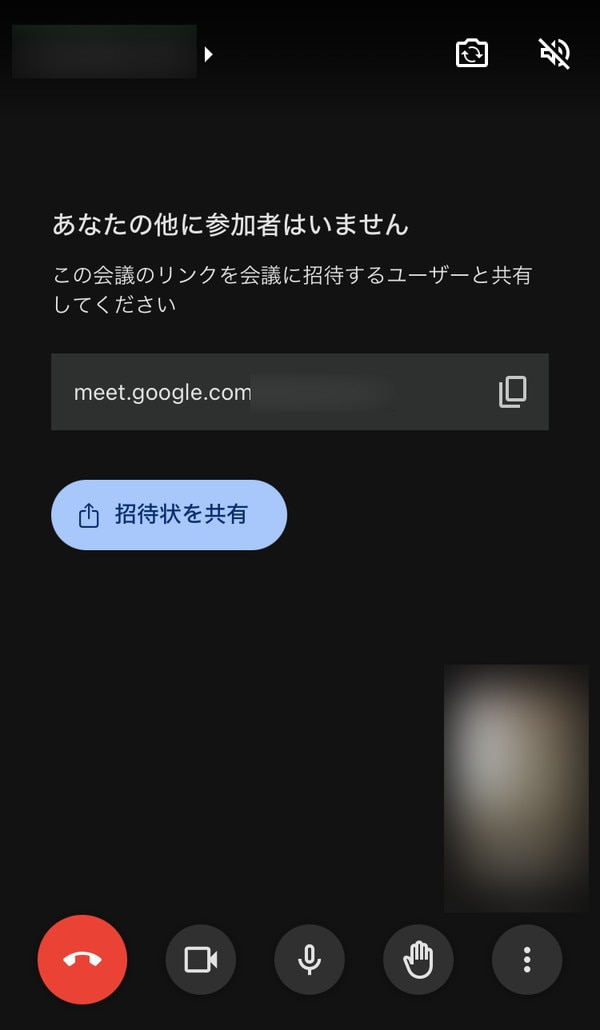Turn off the video camera
The image size is (600, 1030).
pyautogui.click(x=200, y=960)
